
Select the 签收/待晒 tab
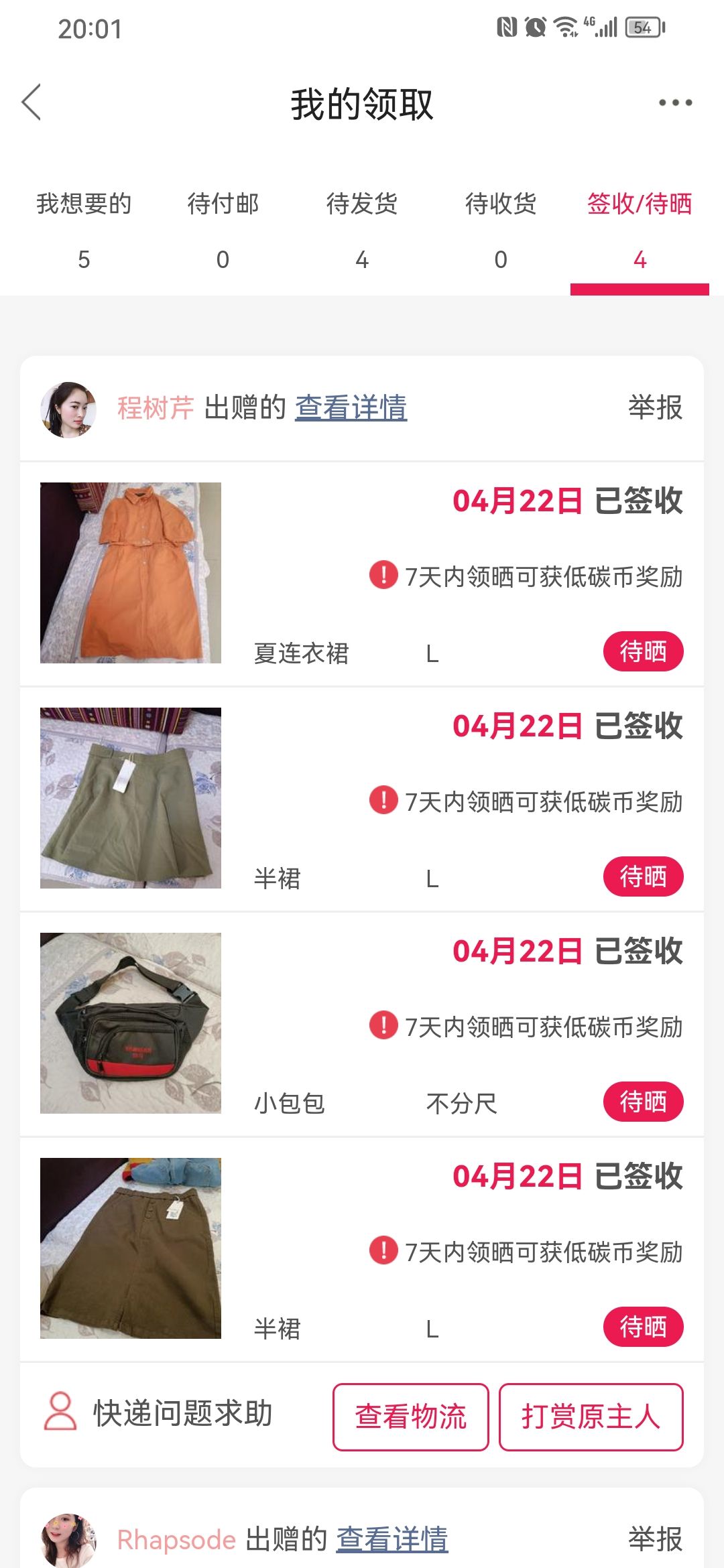click(x=640, y=231)
